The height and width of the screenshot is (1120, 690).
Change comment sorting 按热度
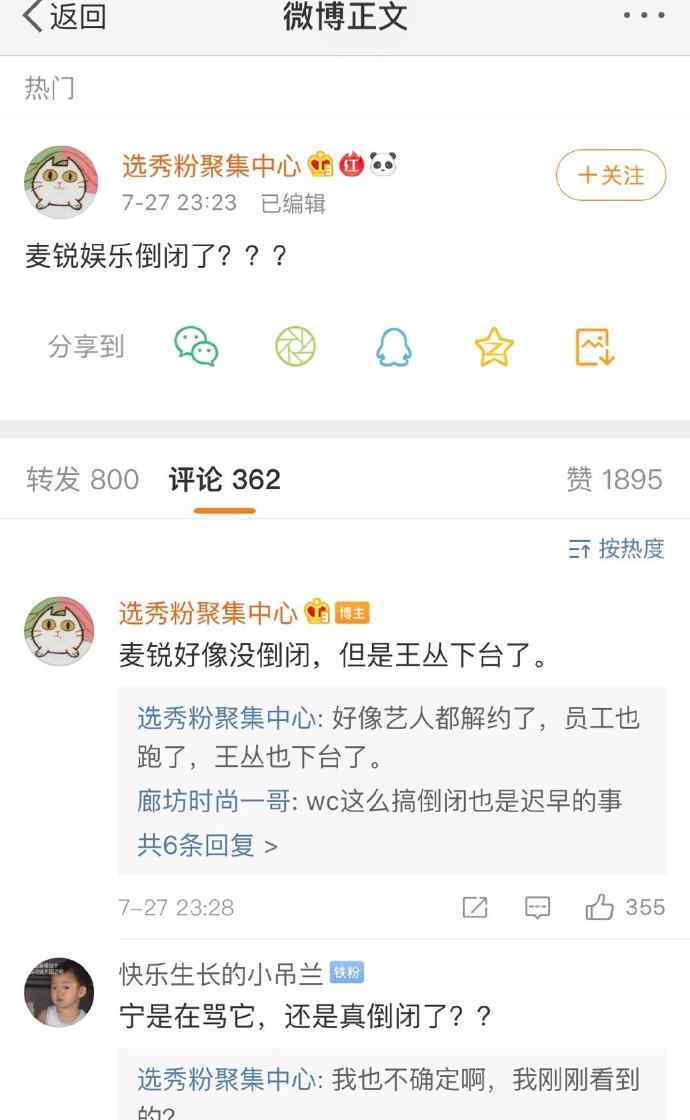[616, 548]
